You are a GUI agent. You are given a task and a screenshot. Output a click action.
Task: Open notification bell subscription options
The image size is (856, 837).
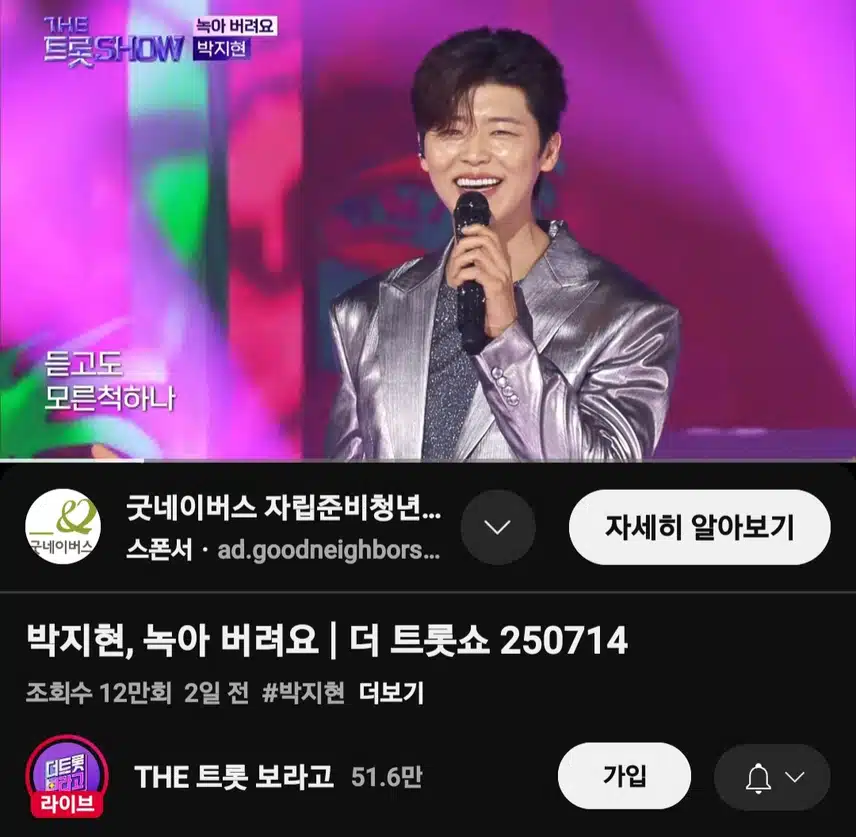click(771, 777)
